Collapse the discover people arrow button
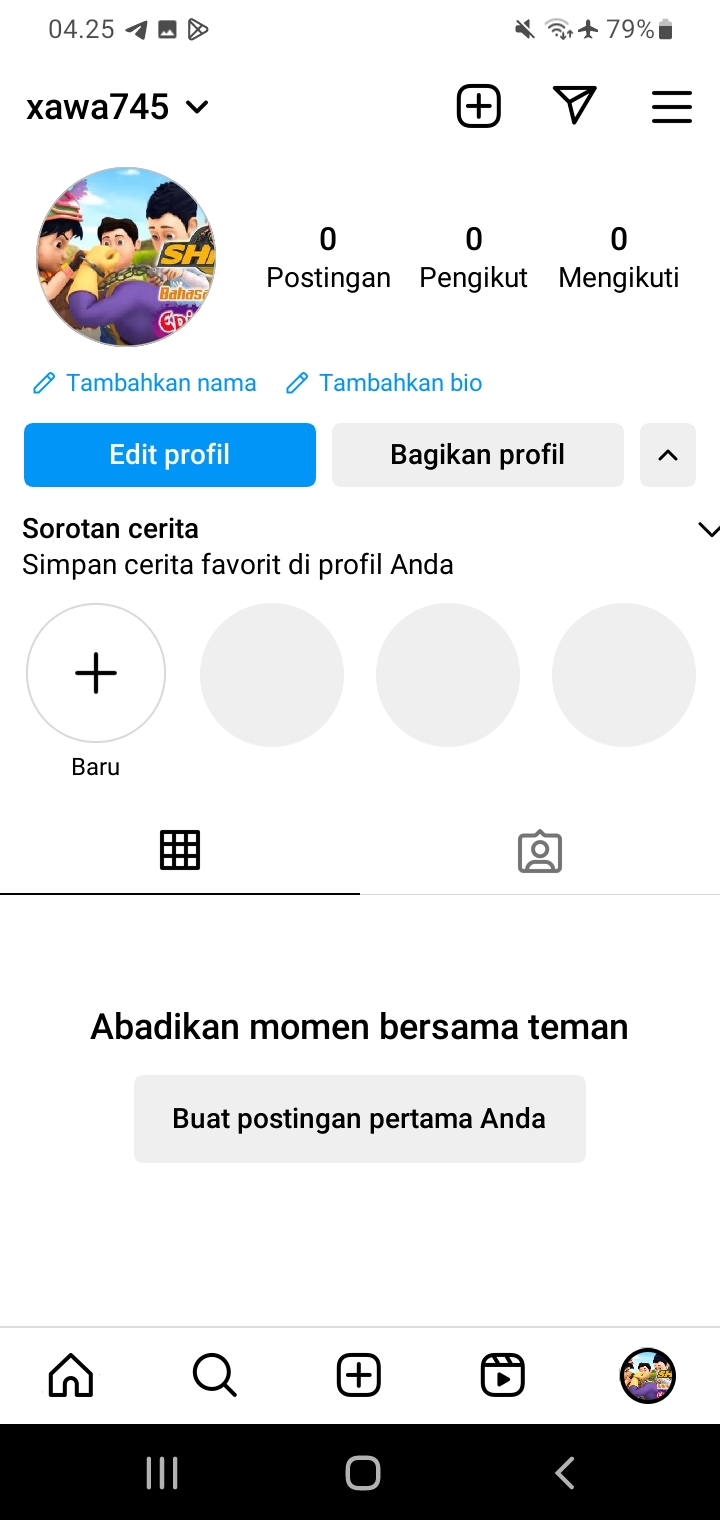 coord(668,455)
